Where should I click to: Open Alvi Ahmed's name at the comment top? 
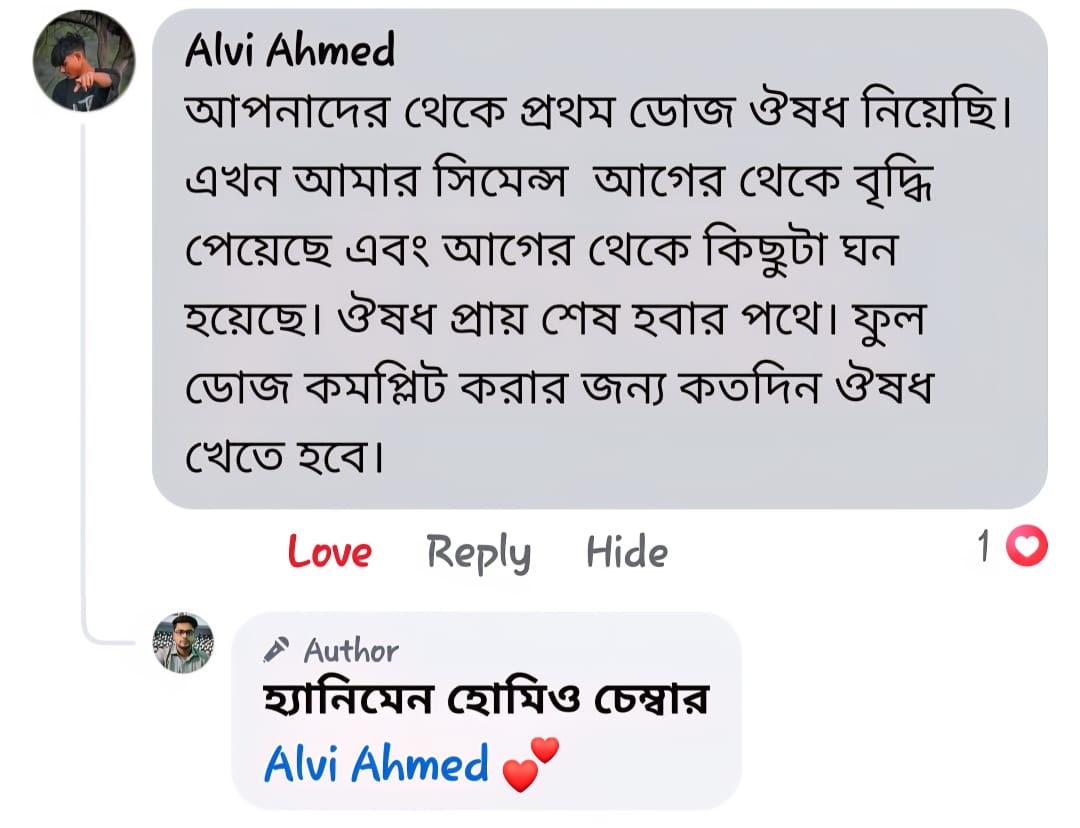click(x=289, y=50)
